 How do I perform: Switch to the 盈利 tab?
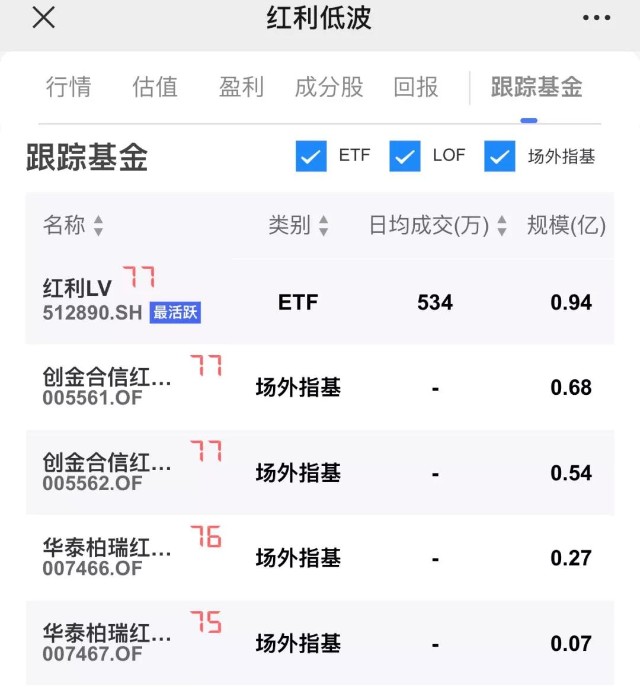tap(241, 87)
